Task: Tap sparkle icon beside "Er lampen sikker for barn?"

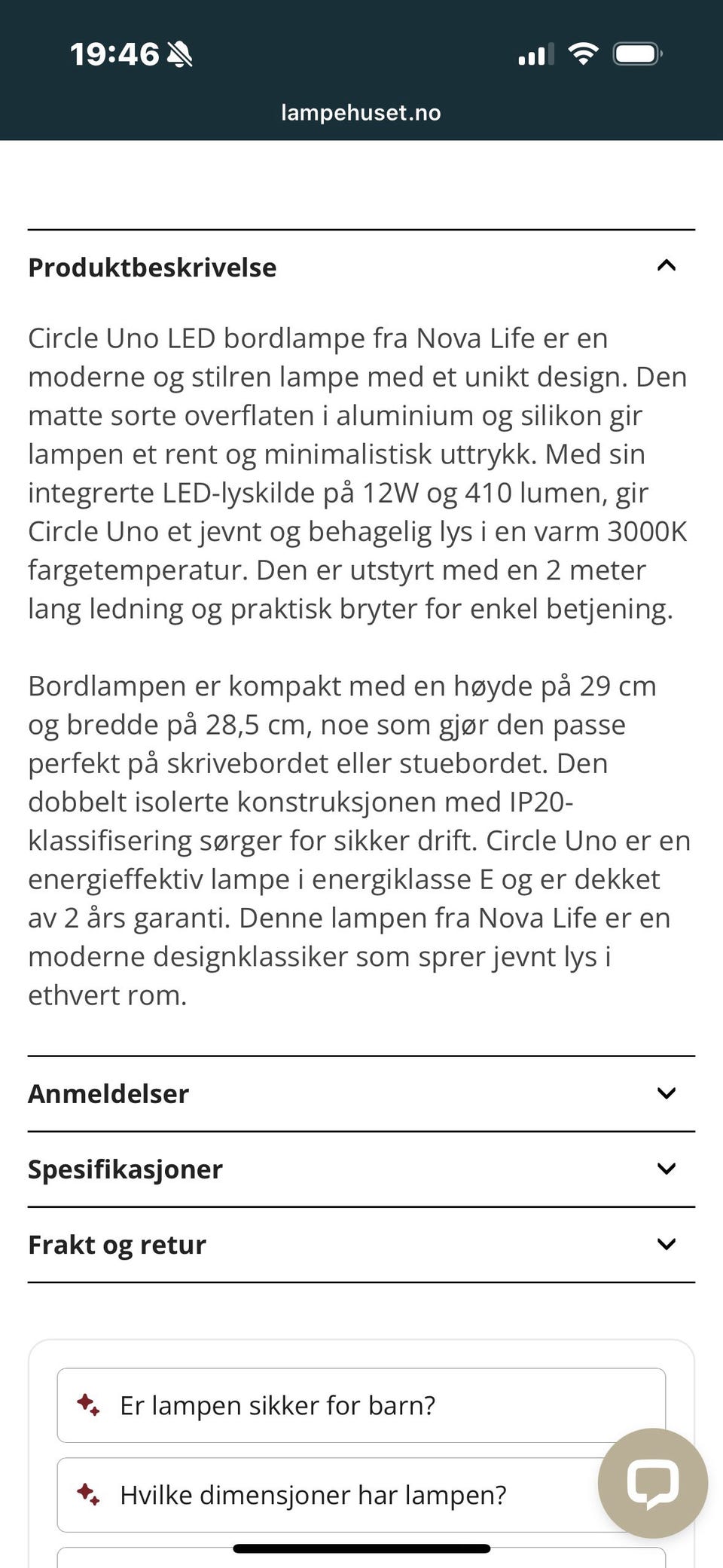Action: (88, 1404)
